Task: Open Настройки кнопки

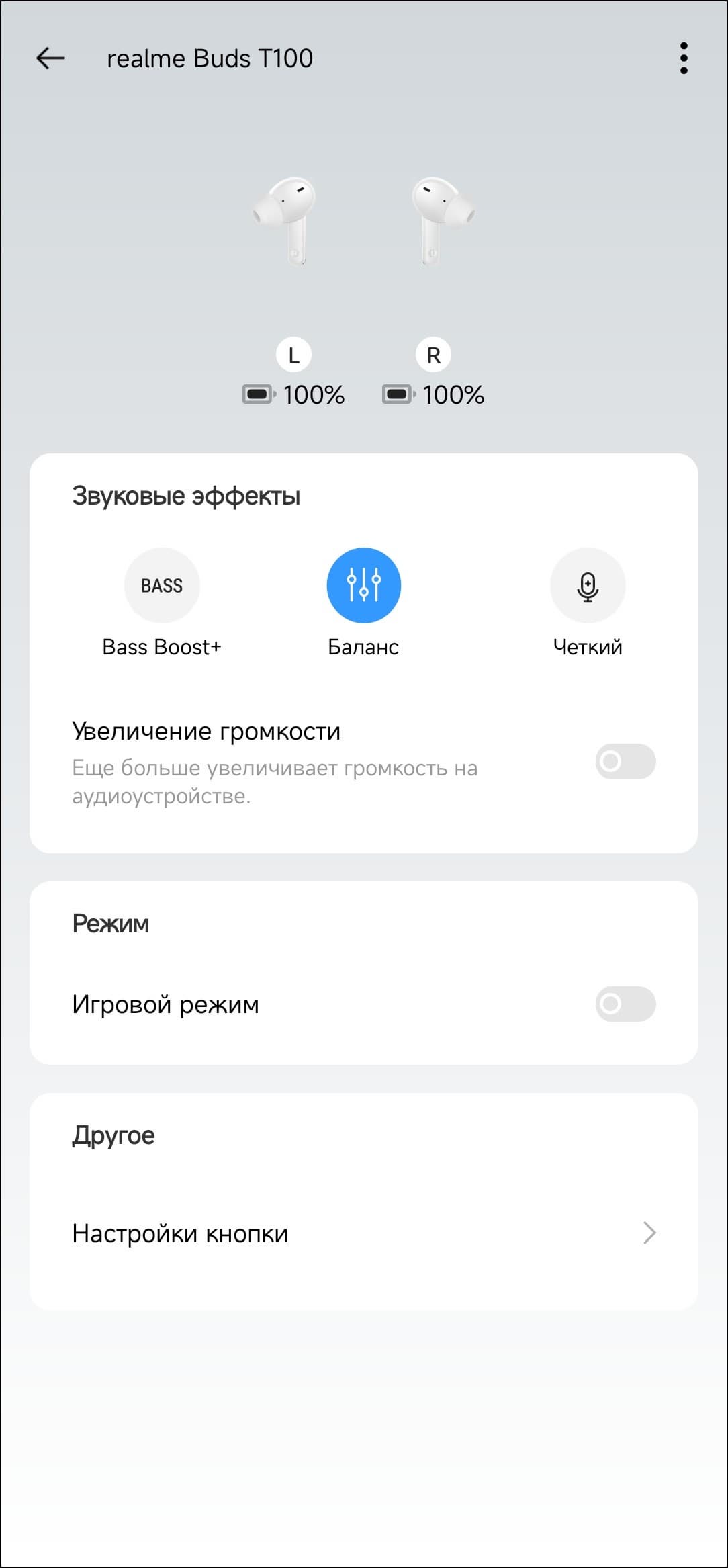Action: [x=363, y=1233]
